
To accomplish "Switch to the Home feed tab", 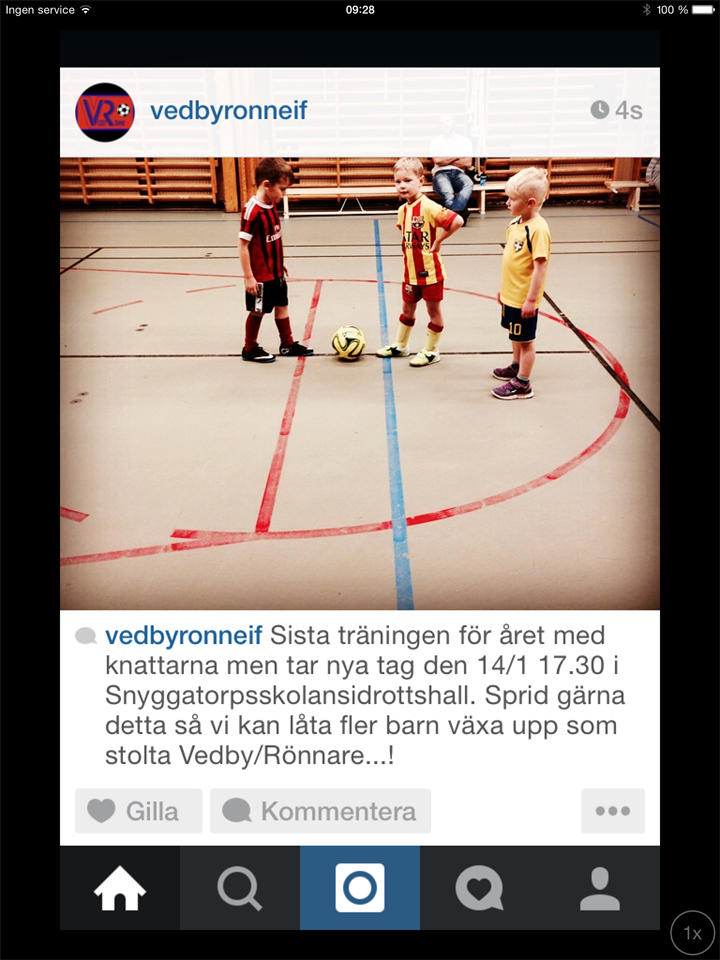I will pyautogui.click(x=120, y=888).
